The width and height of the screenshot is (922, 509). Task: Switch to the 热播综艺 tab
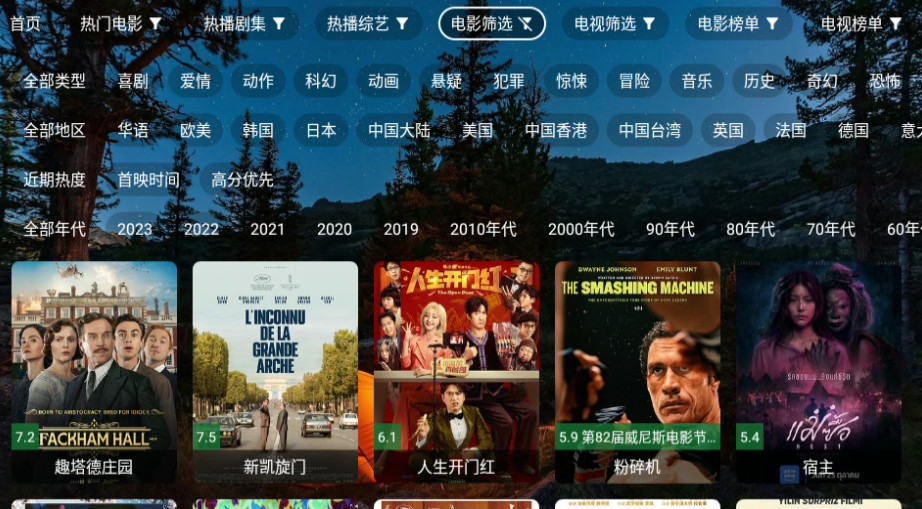pos(368,23)
